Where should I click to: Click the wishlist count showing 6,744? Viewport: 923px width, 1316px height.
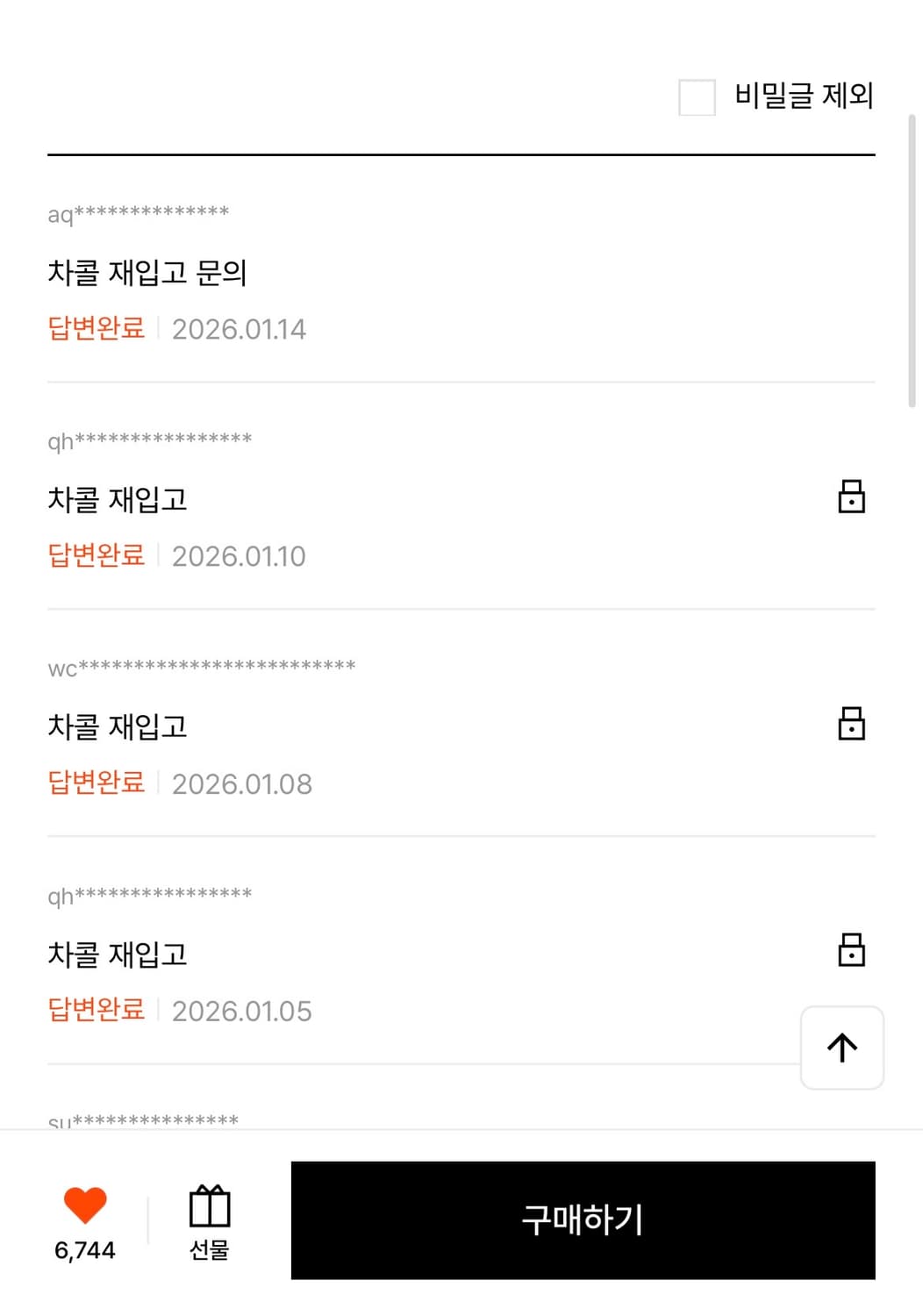tap(85, 1252)
